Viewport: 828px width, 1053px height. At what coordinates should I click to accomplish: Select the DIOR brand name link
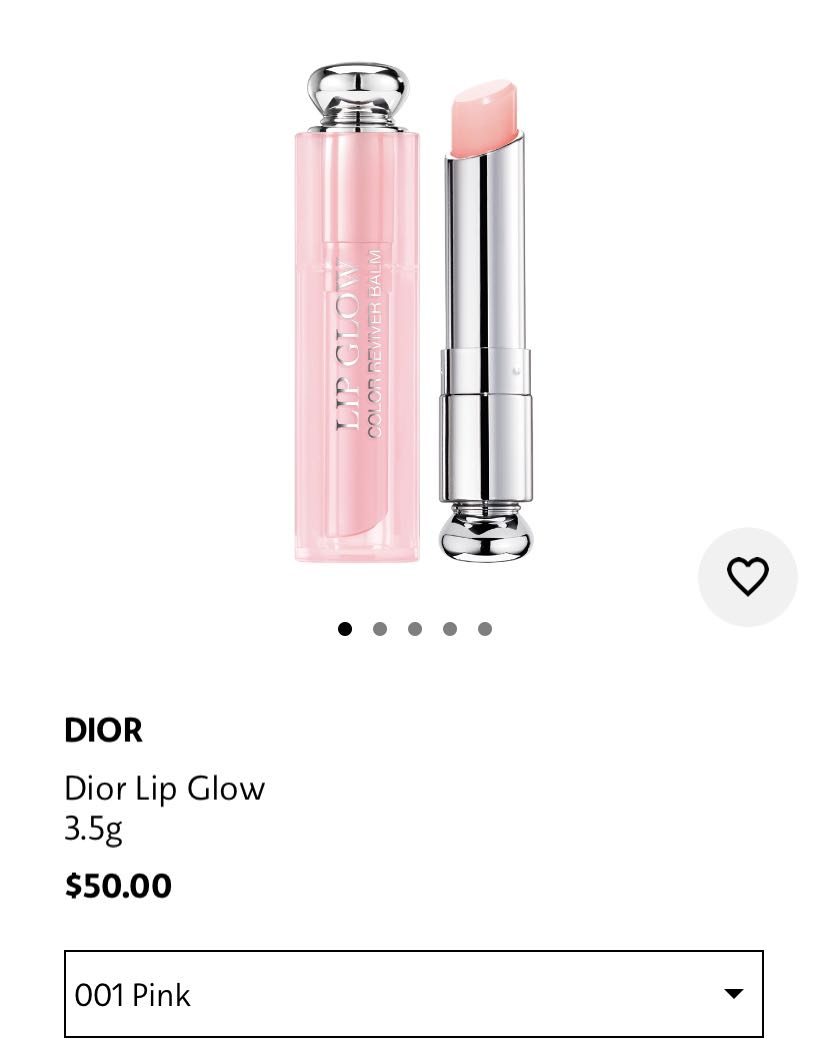pyautogui.click(x=103, y=731)
